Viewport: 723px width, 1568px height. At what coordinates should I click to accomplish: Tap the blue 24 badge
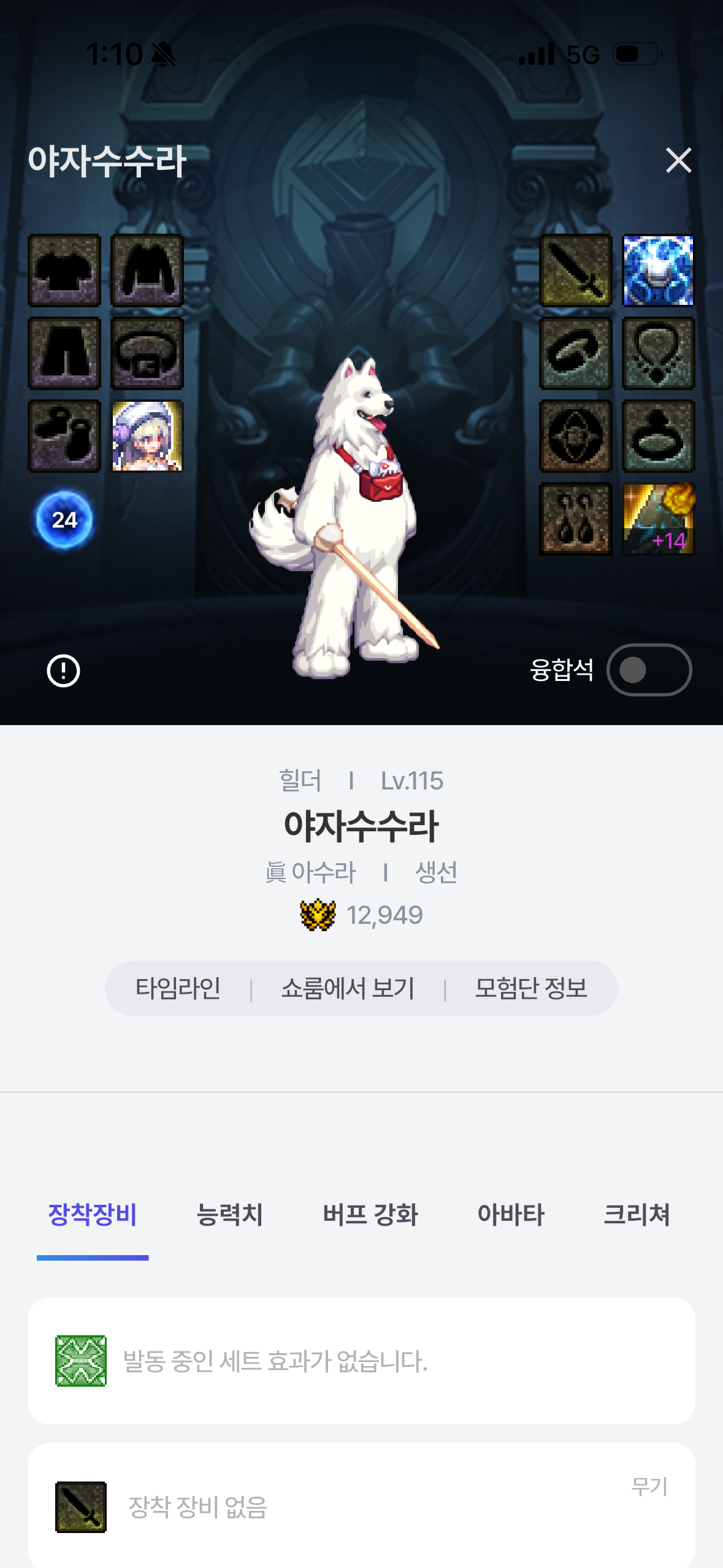[x=64, y=520]
